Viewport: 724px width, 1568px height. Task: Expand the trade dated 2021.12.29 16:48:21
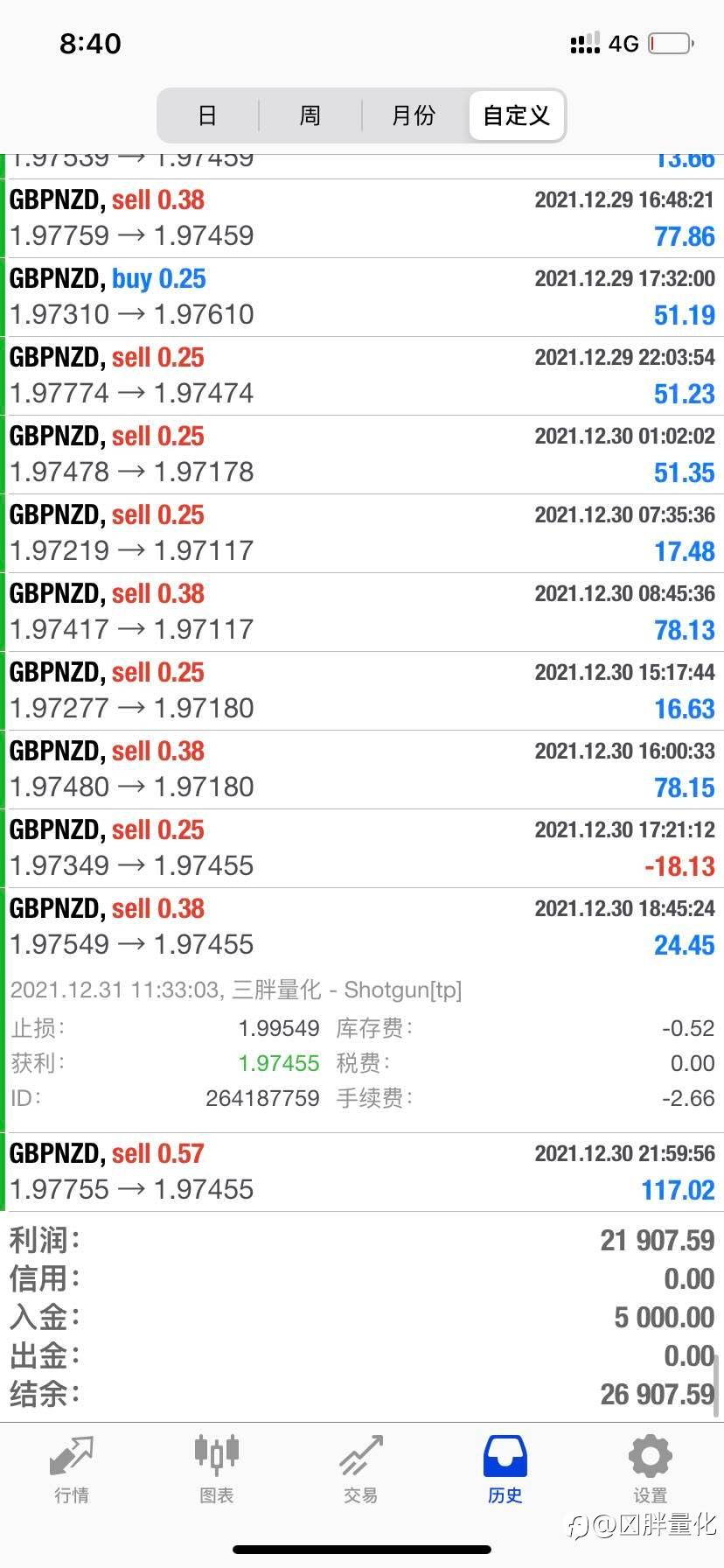pos(362,218)
